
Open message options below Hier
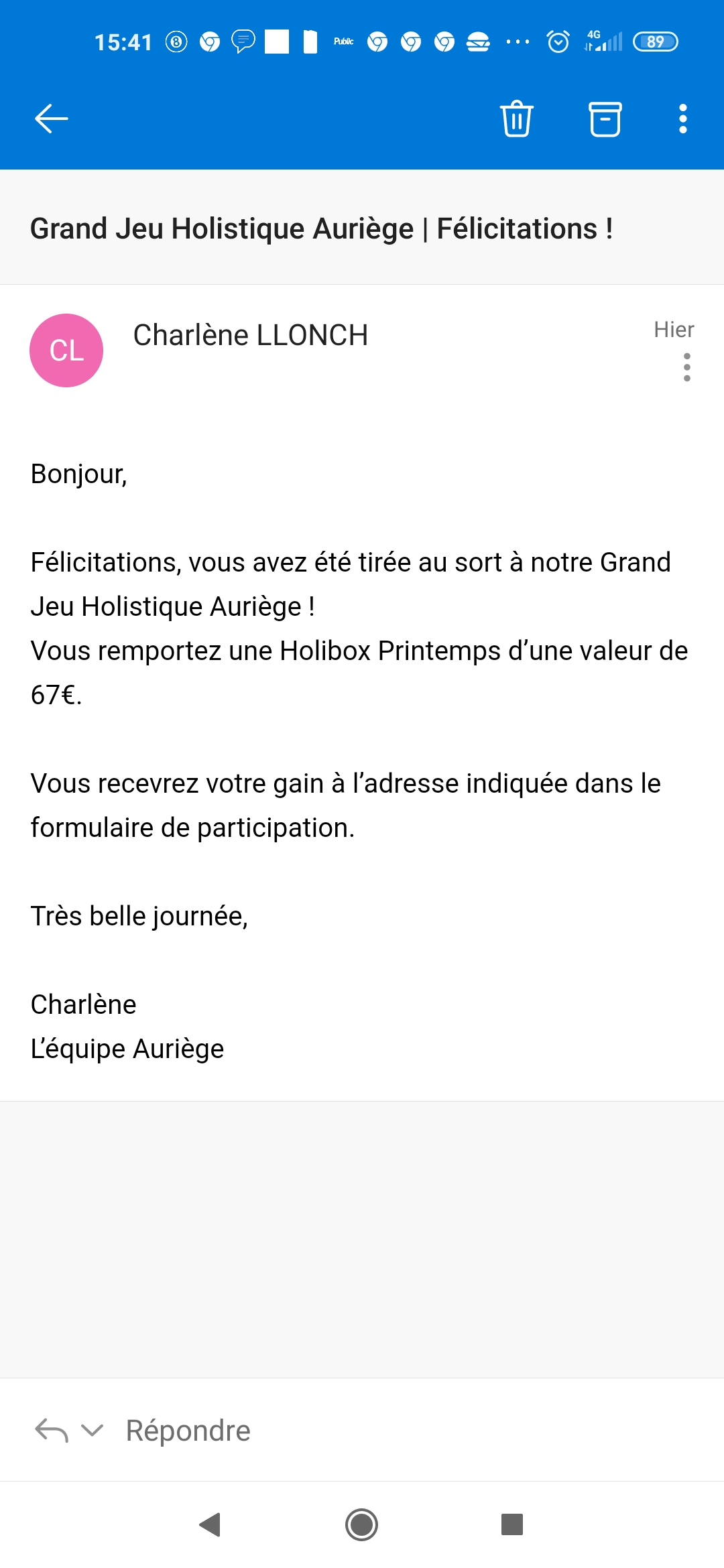tap(686, 367)
